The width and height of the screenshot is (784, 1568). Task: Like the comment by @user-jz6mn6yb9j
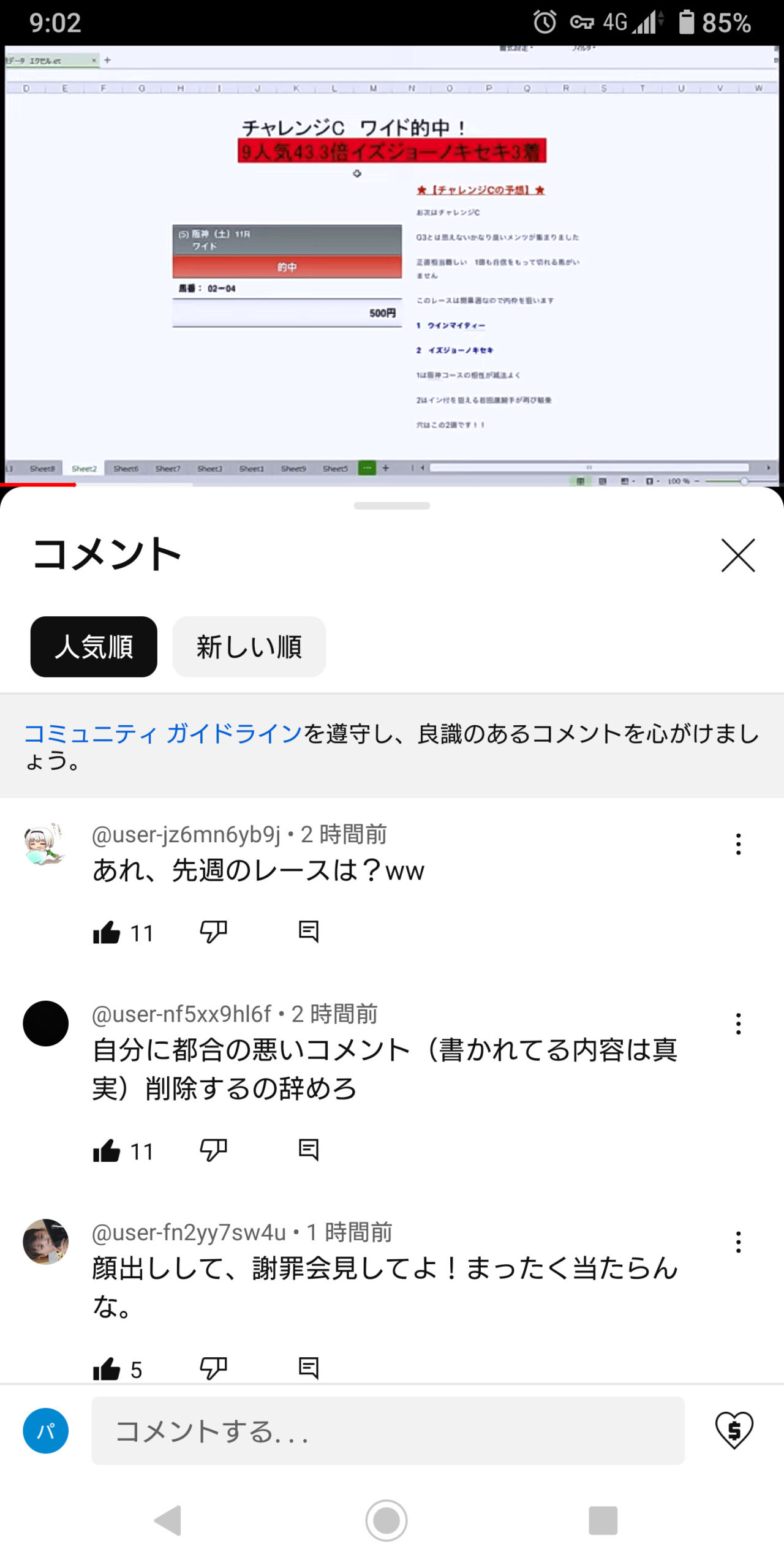point(107,933)
